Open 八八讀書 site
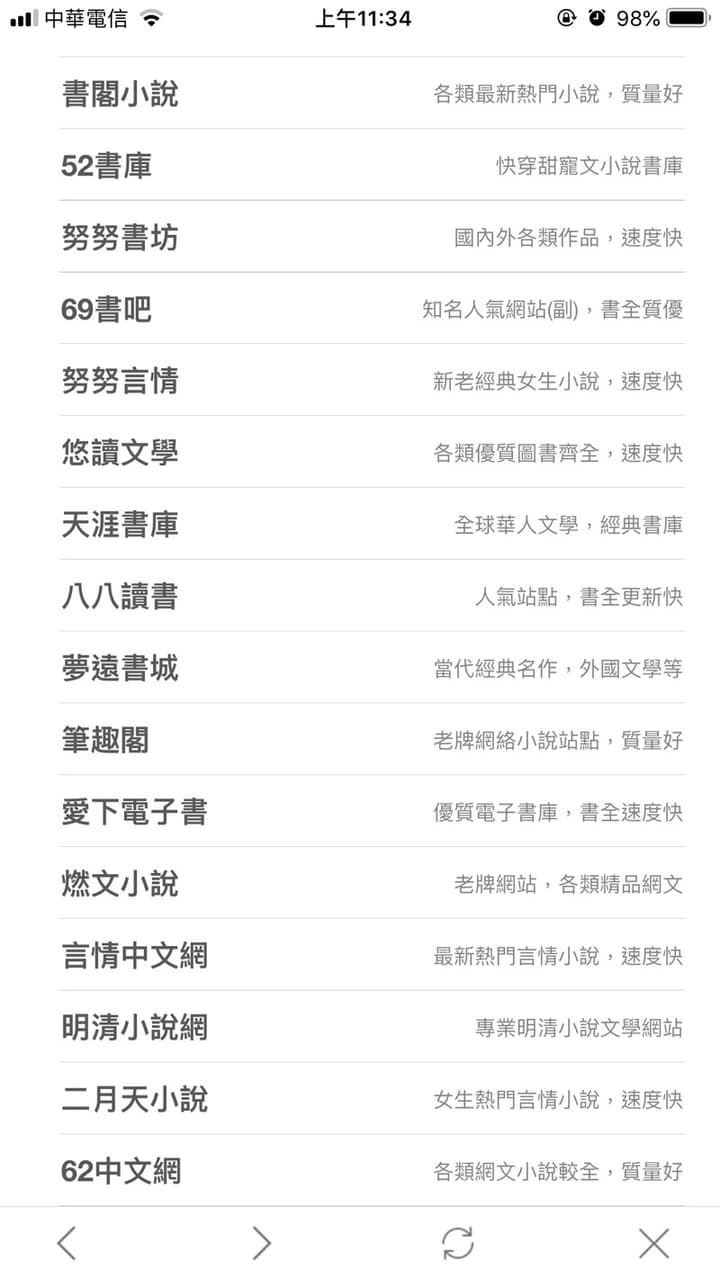720x1280 pixels. (120, 597)
